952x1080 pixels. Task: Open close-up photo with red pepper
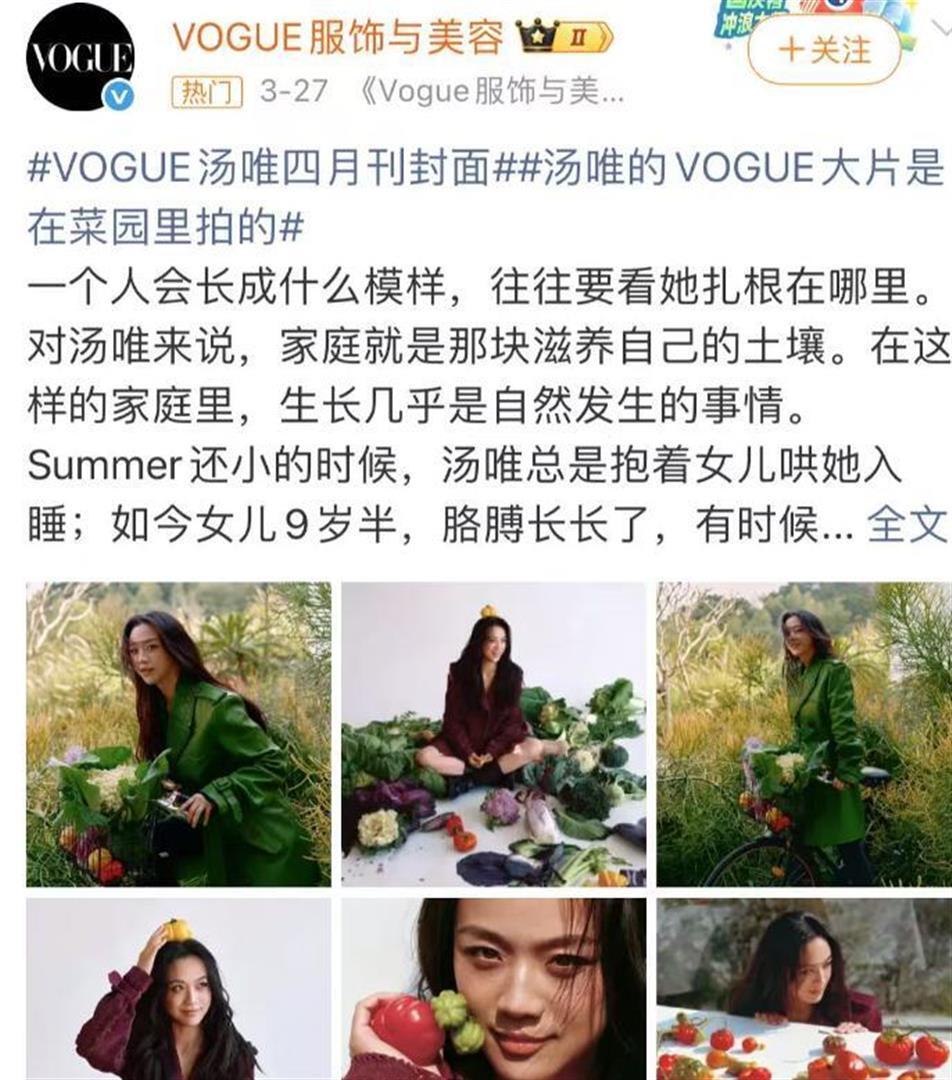[493, 988]
